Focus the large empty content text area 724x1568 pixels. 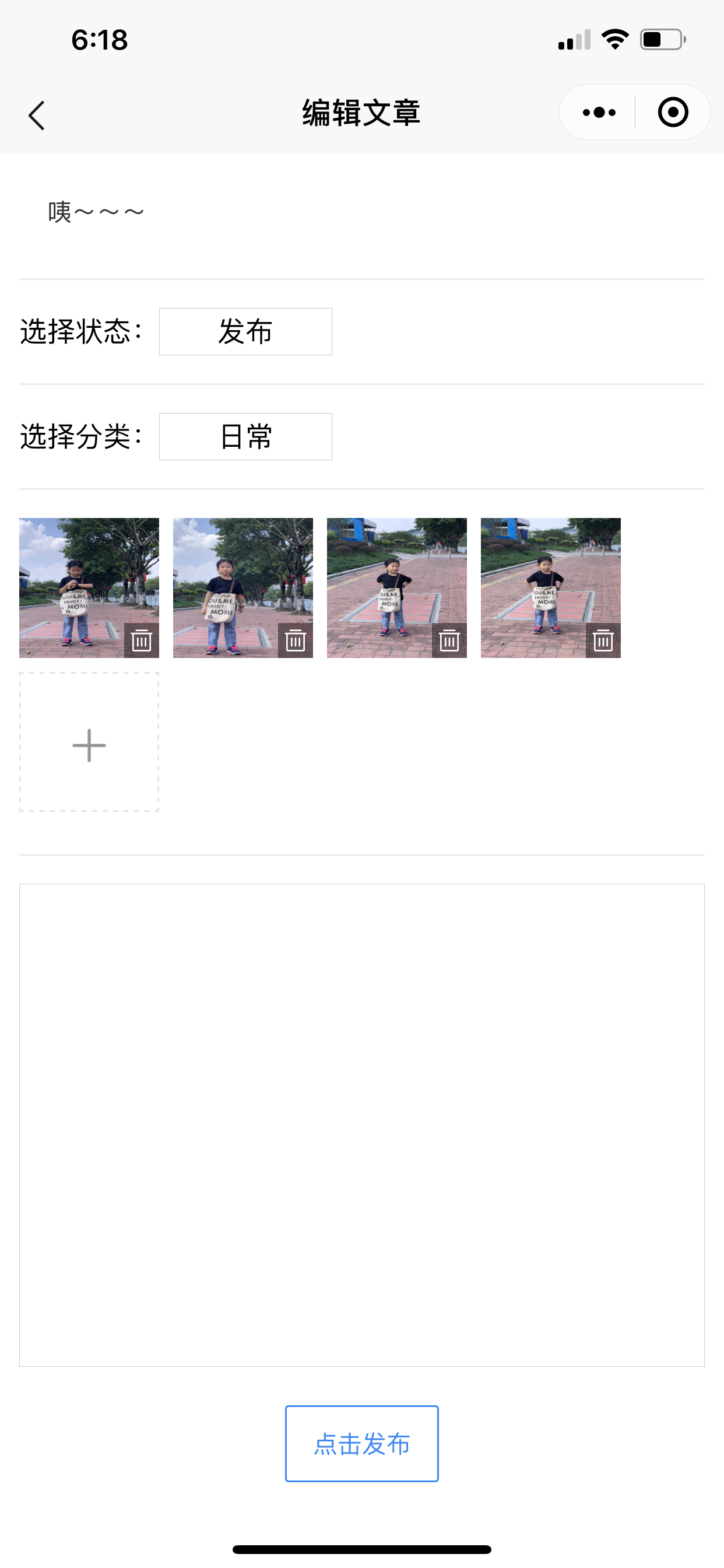pyautogui.click(x=362, y=1125)
